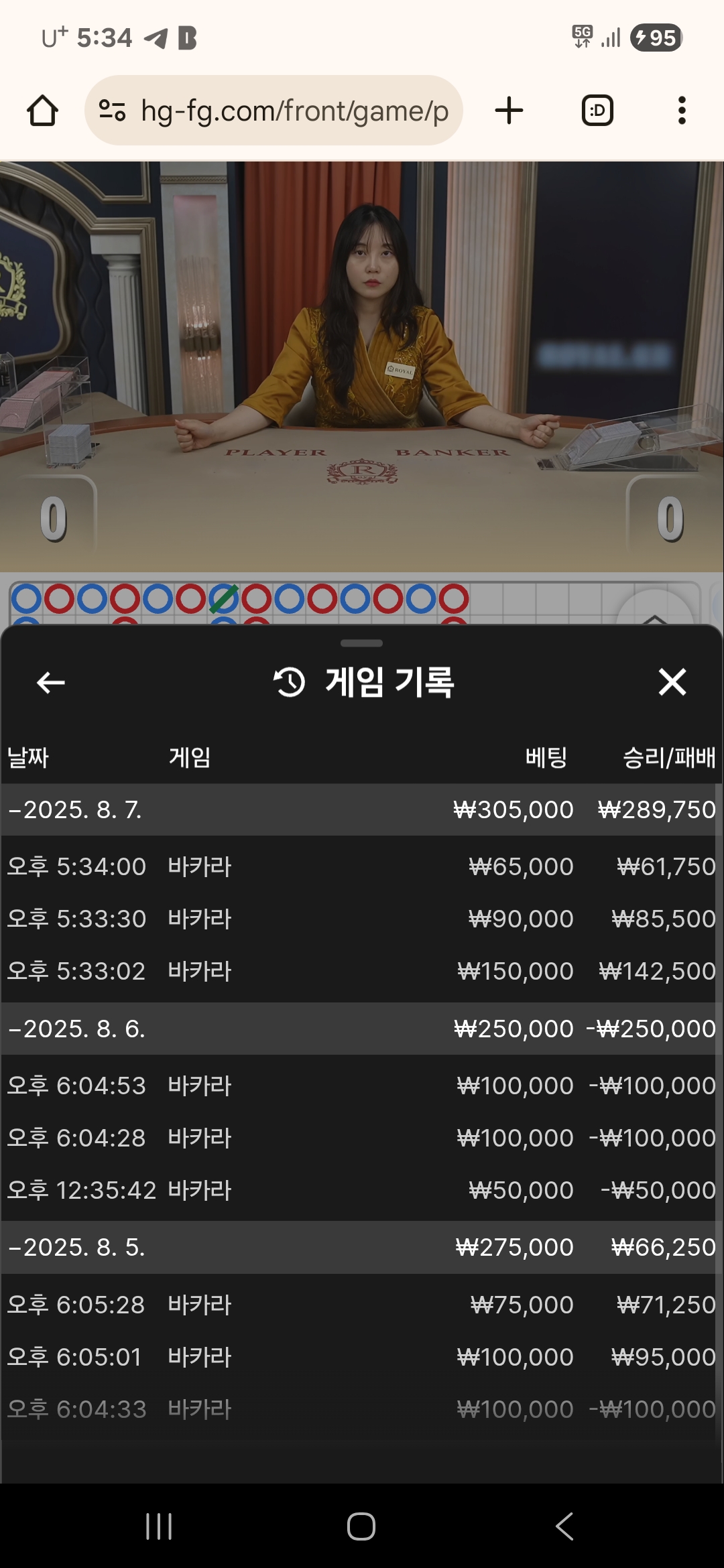Open the 오후 5:33:30 바카라 record

tap(361, 919)
